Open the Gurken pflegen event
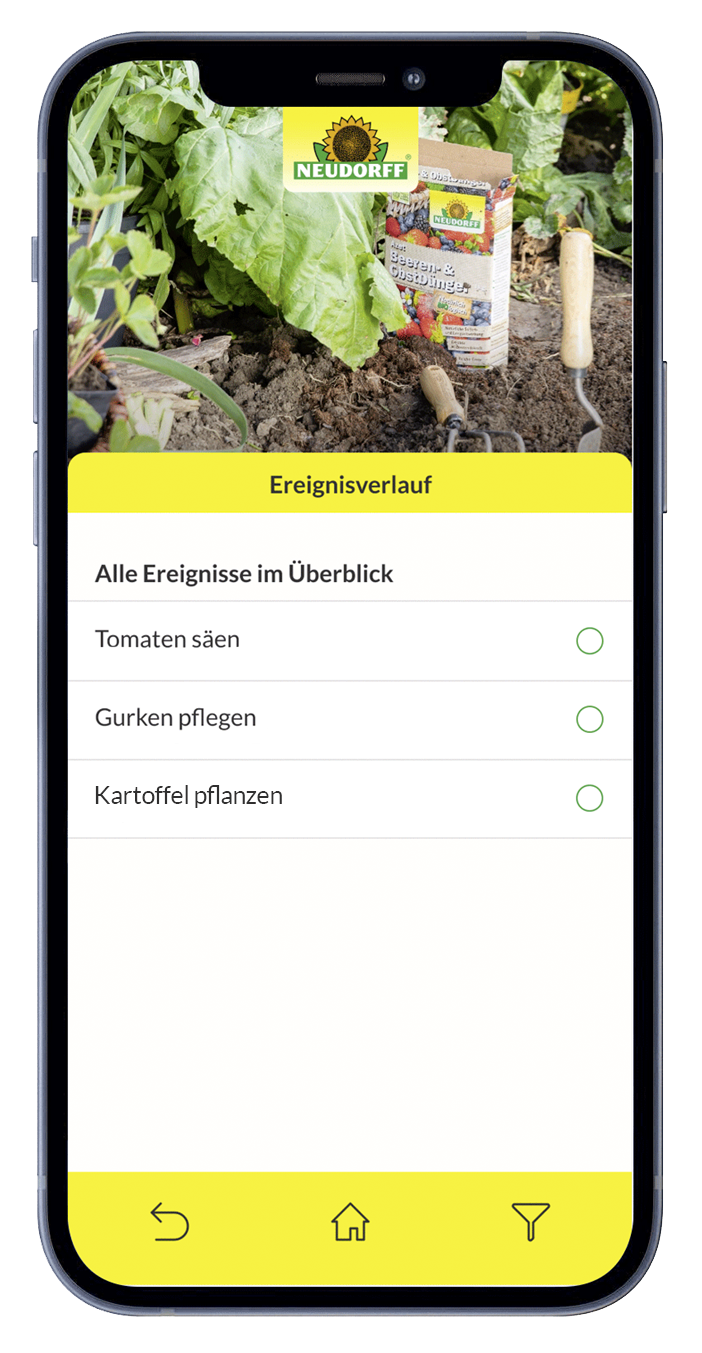The height and width of the screenshot is (1353, 702). click(176, 718)
